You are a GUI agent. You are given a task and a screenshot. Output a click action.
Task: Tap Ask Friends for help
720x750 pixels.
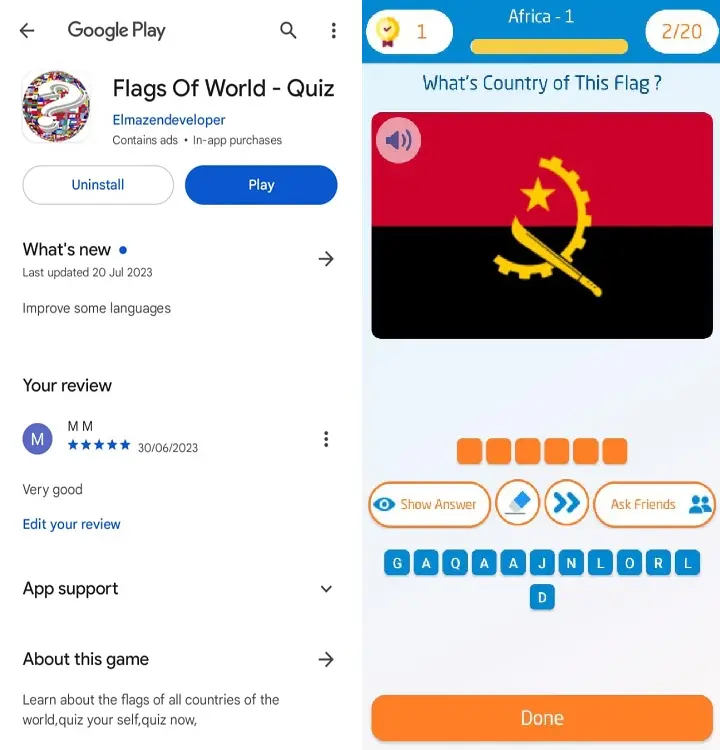[x=655, y=504]
